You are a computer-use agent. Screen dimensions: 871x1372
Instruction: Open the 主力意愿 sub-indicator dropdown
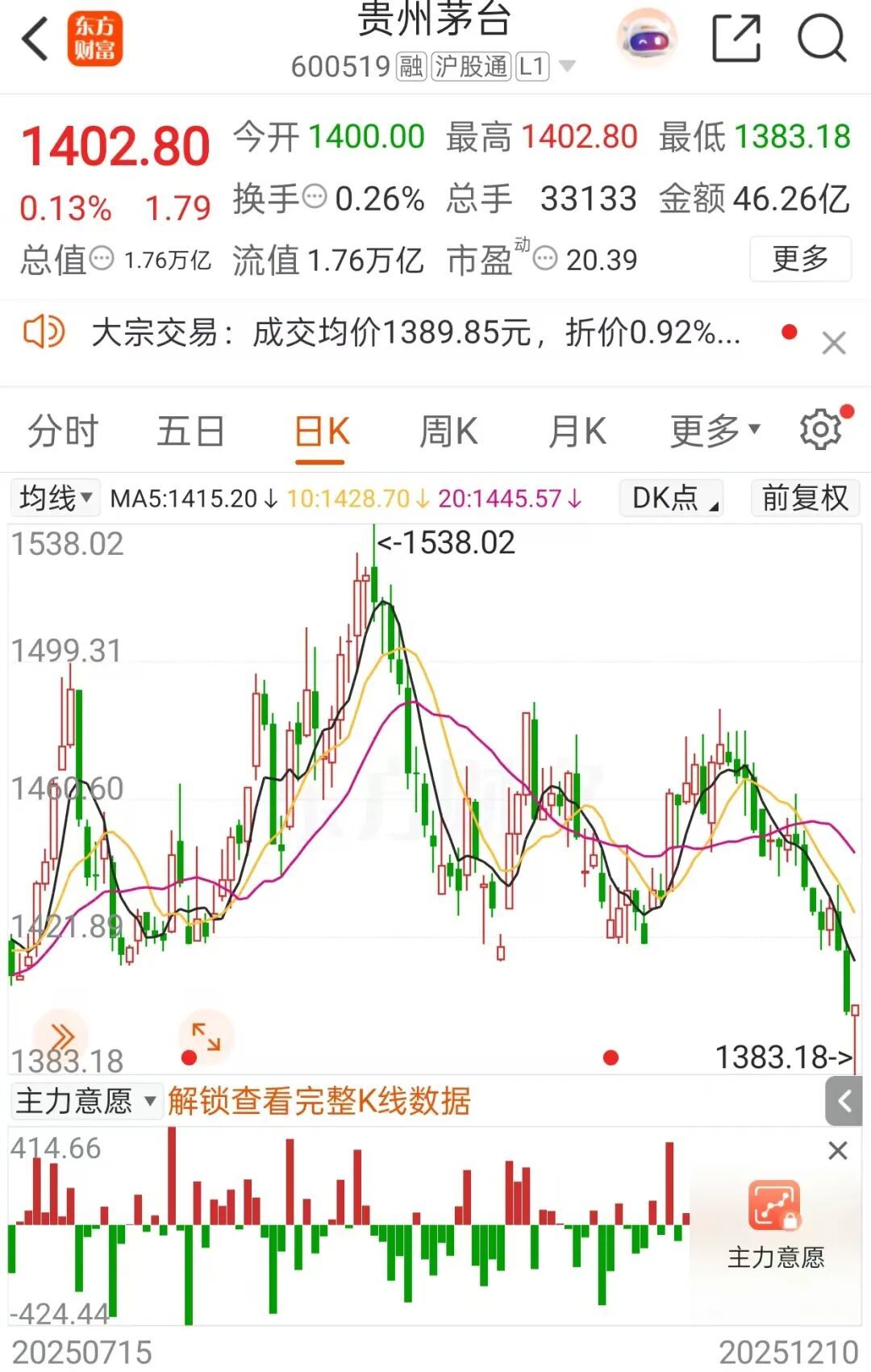(85, 1101)
